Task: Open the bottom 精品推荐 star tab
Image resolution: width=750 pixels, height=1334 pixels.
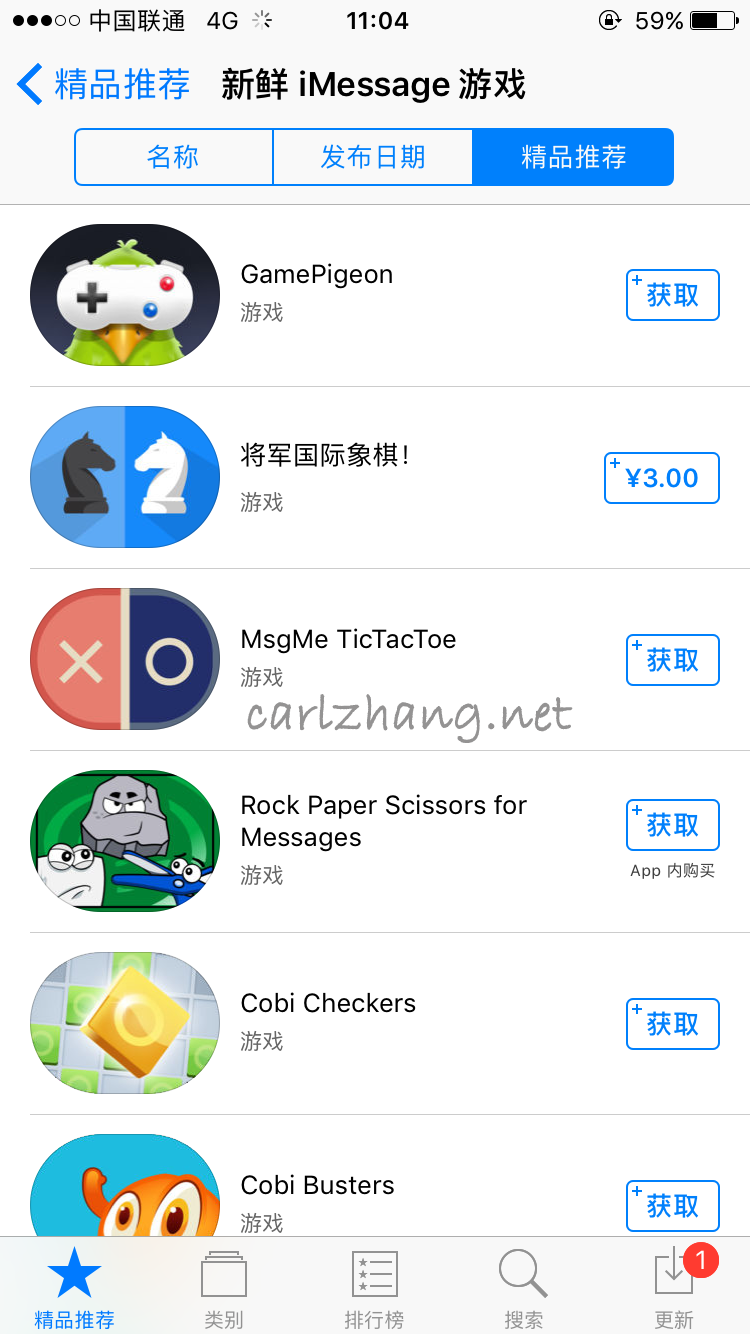Action: [75, 1289]
